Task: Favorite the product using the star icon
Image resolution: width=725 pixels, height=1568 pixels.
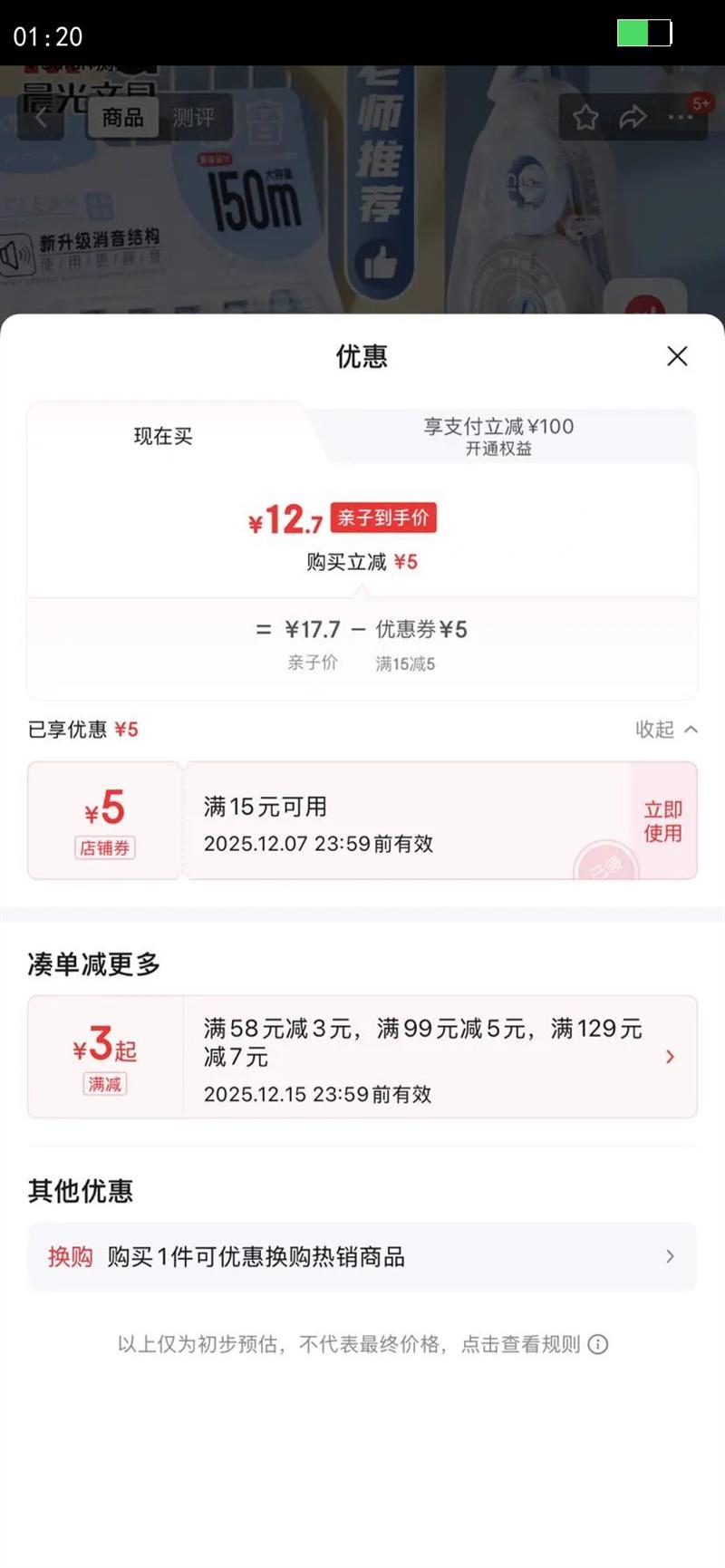Action: [585, 118]
